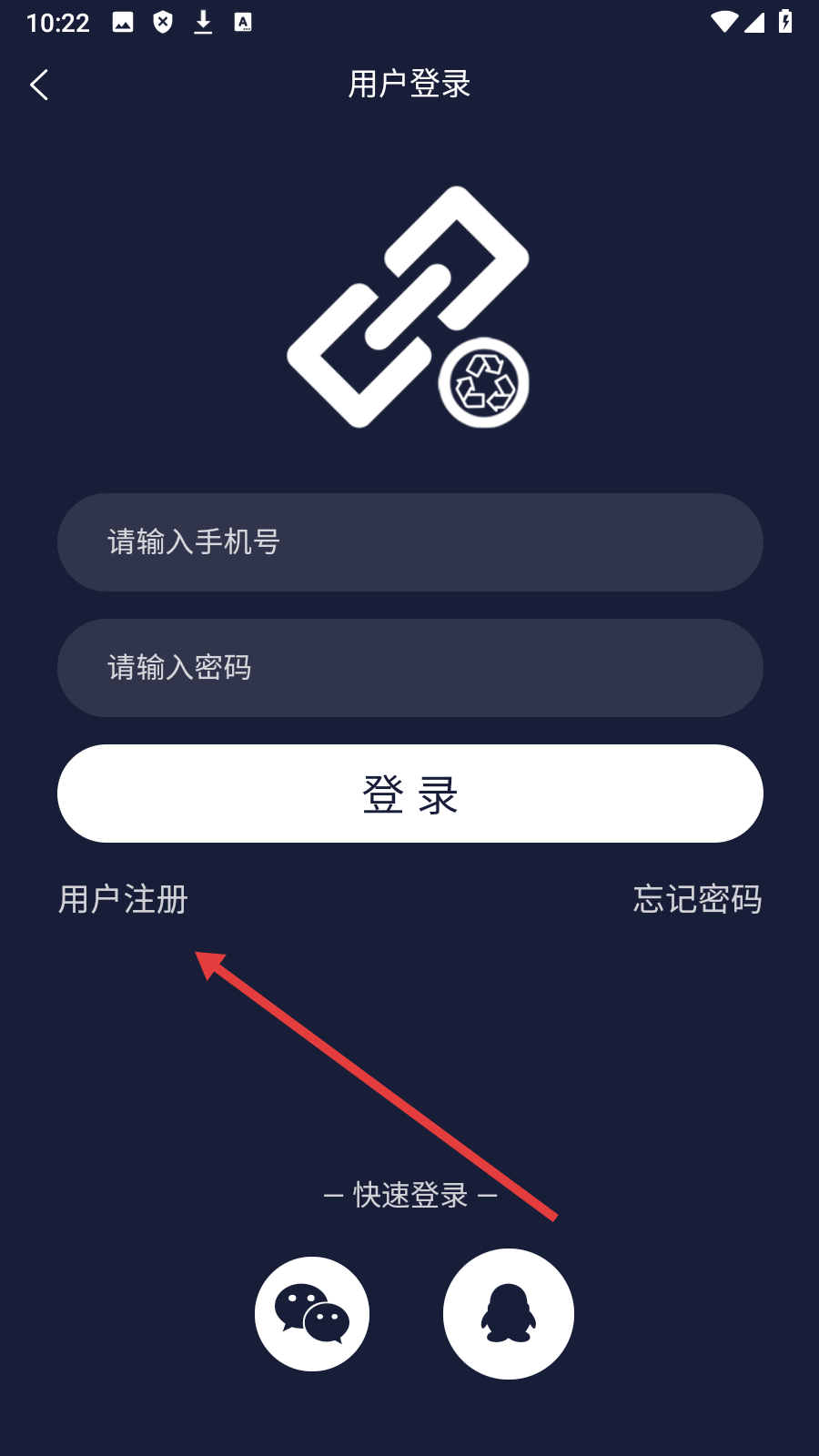This screenshot has width=819, height=1456.
Task: Open 用户注册 user registration
Action: [123, 899]
